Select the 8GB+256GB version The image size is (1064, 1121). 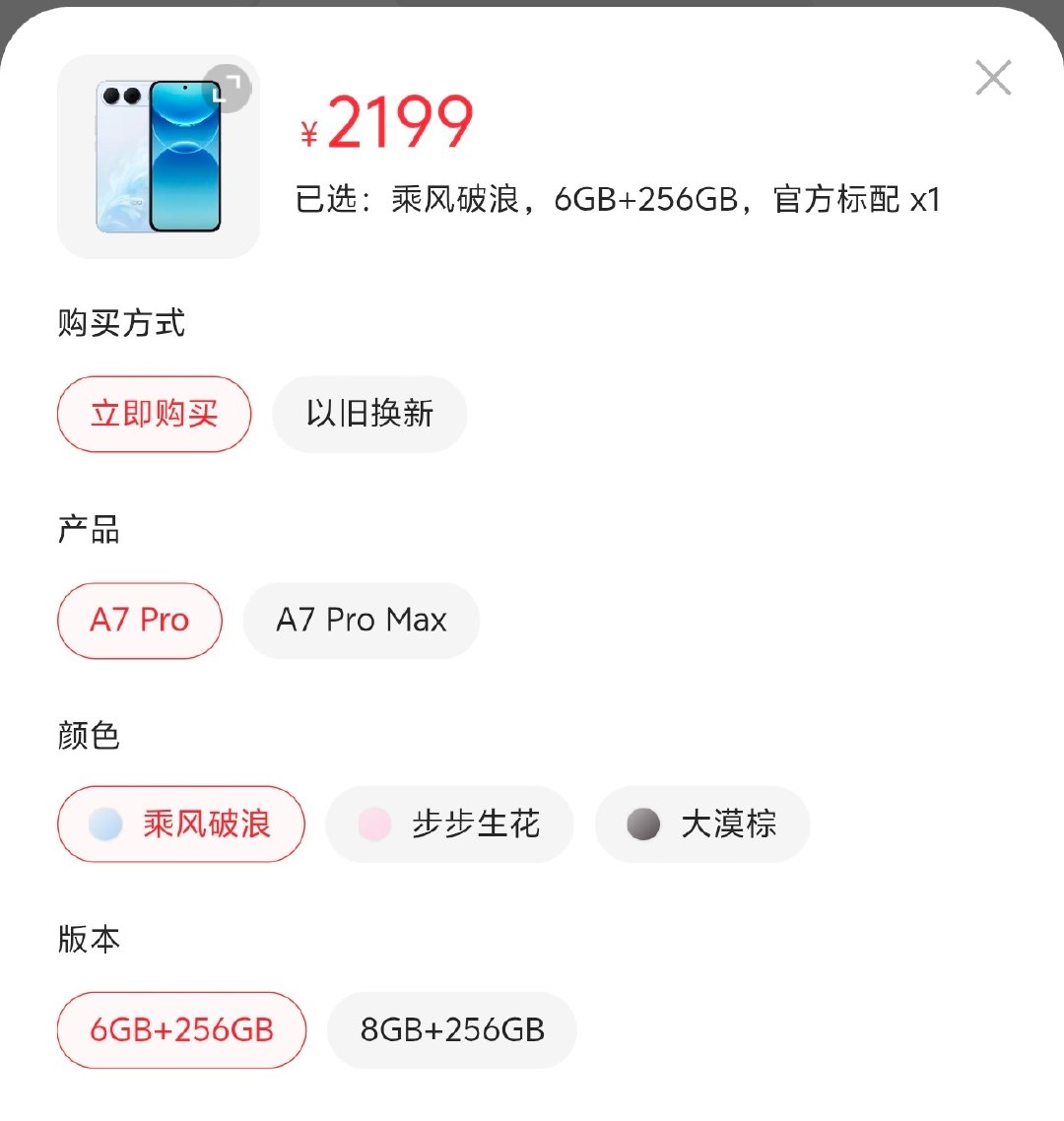click(452, 1030)
